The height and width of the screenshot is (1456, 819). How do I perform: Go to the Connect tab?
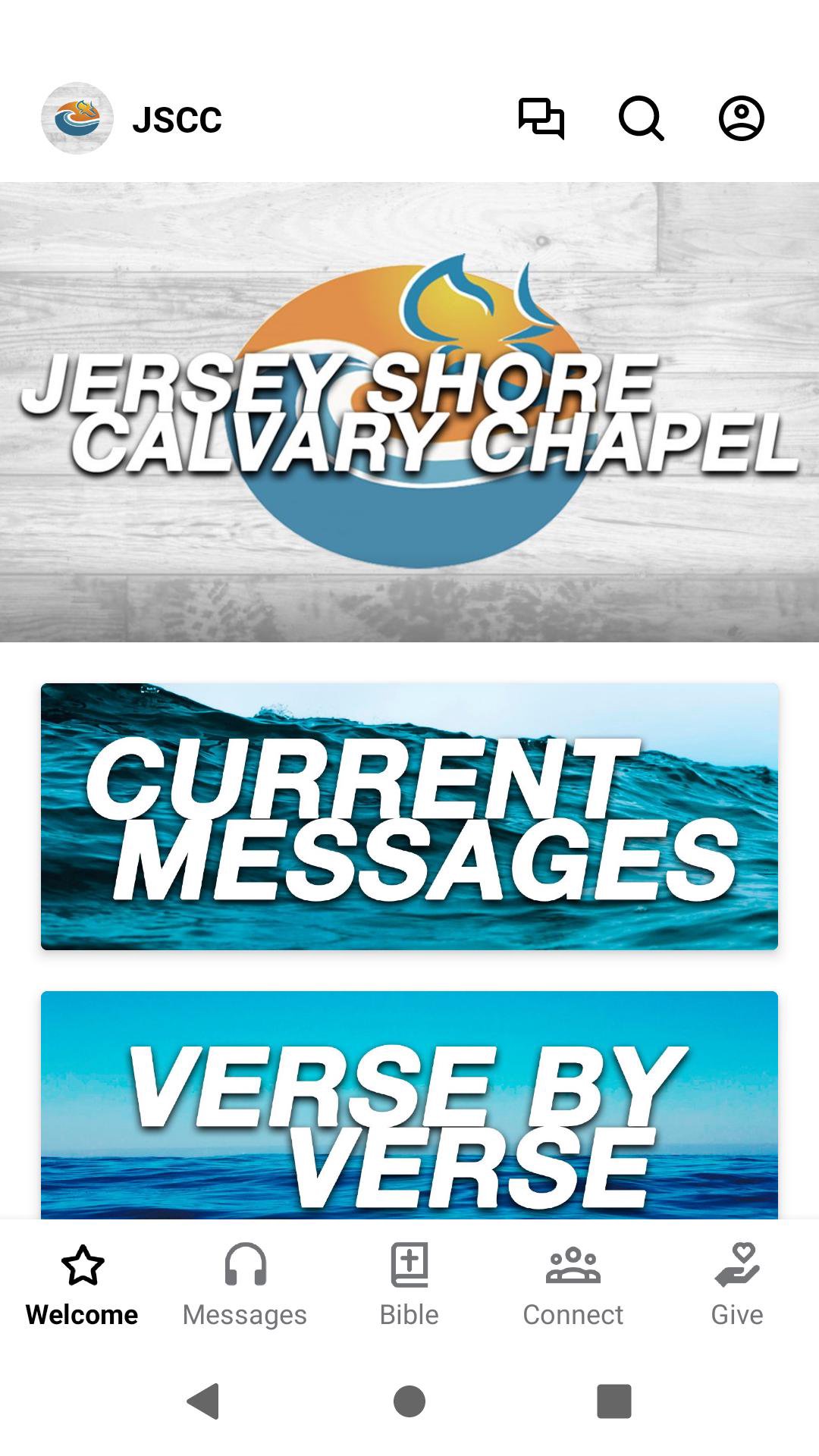(573, 1283)
